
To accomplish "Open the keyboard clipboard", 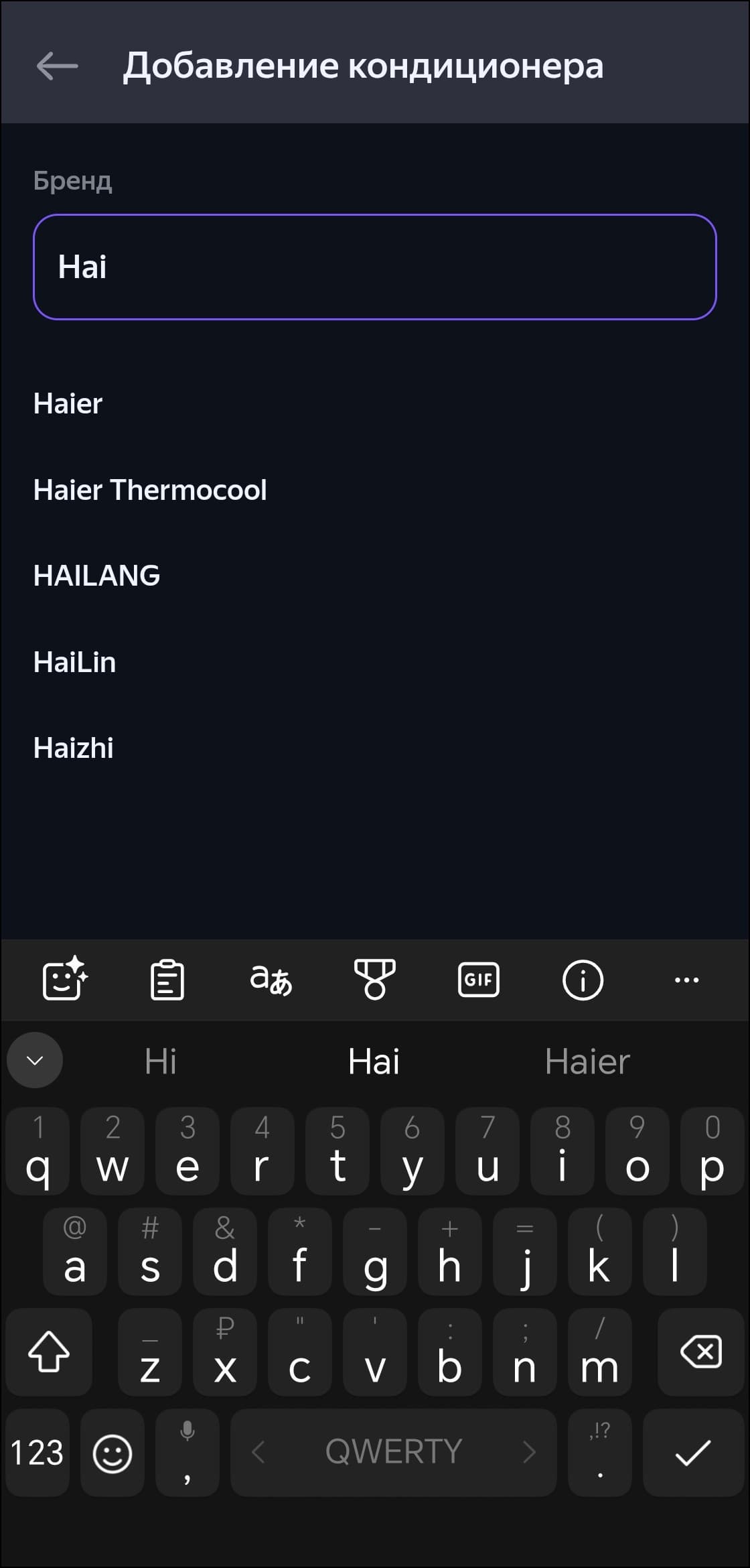I will pos(167,980).
